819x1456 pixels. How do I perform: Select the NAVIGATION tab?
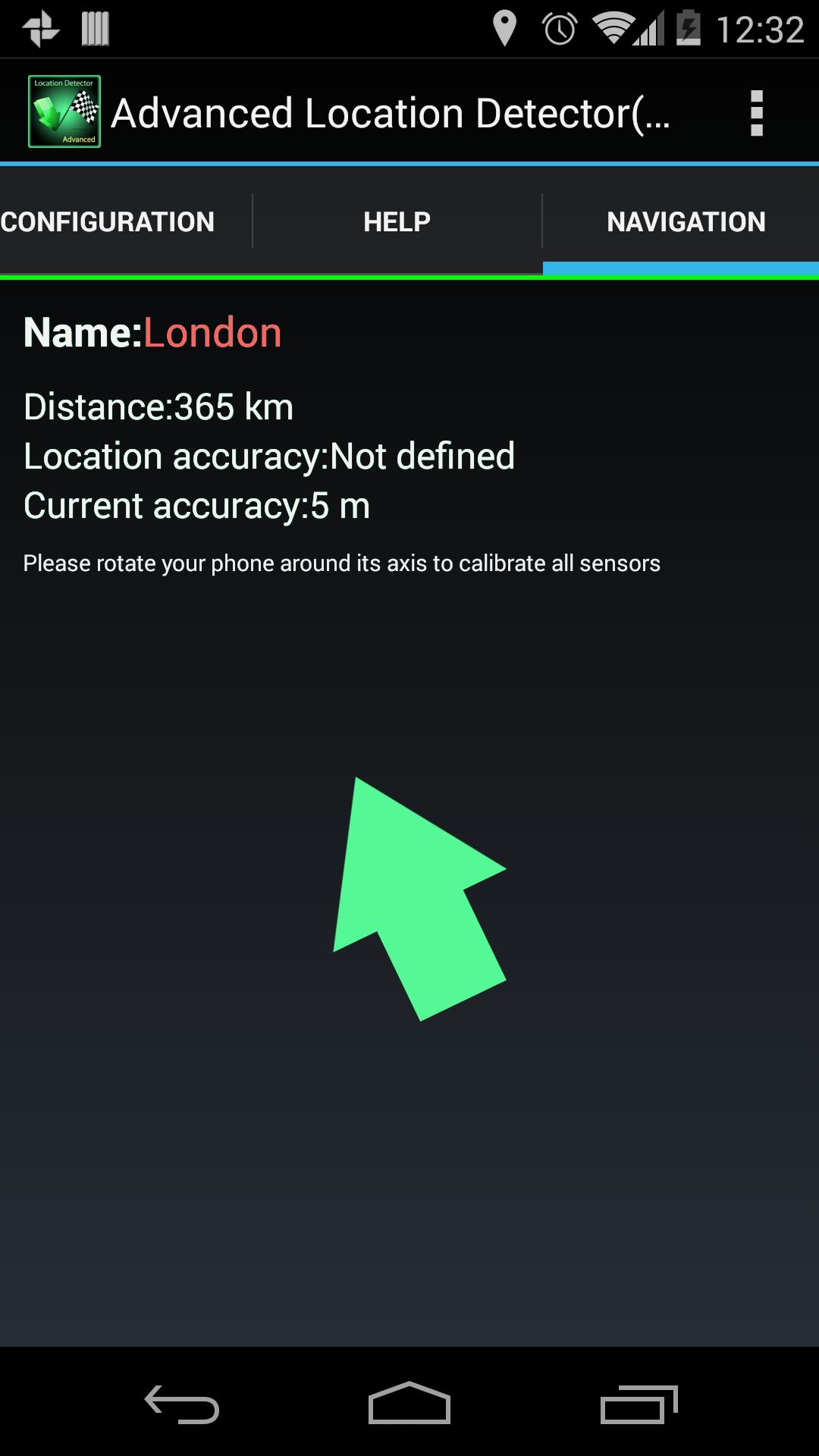686,221
